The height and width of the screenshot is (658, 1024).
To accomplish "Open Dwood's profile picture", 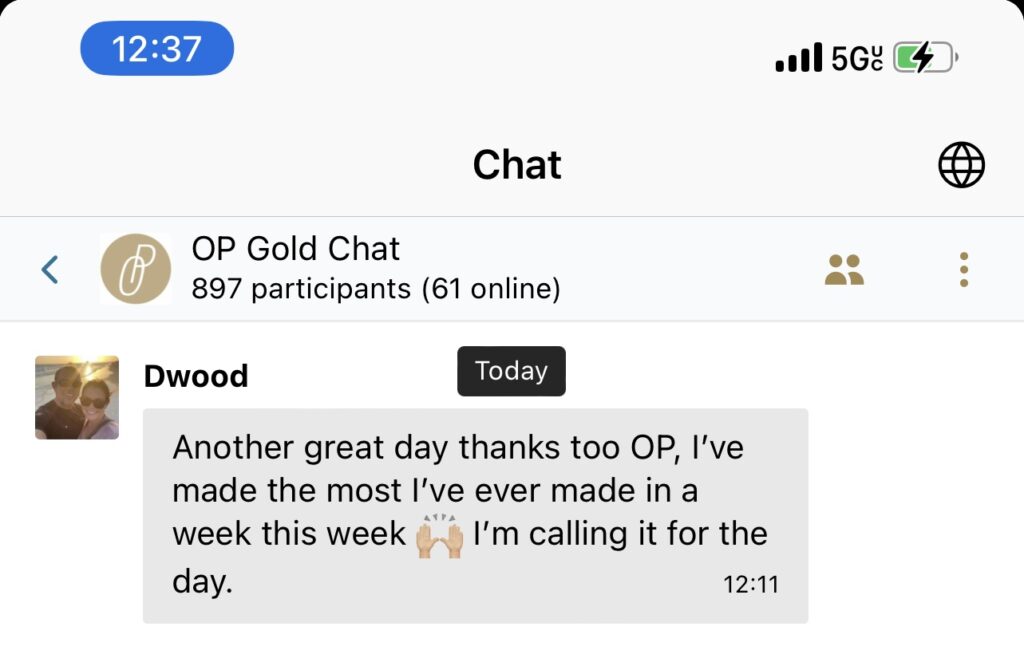I will (x=77, y=397).
